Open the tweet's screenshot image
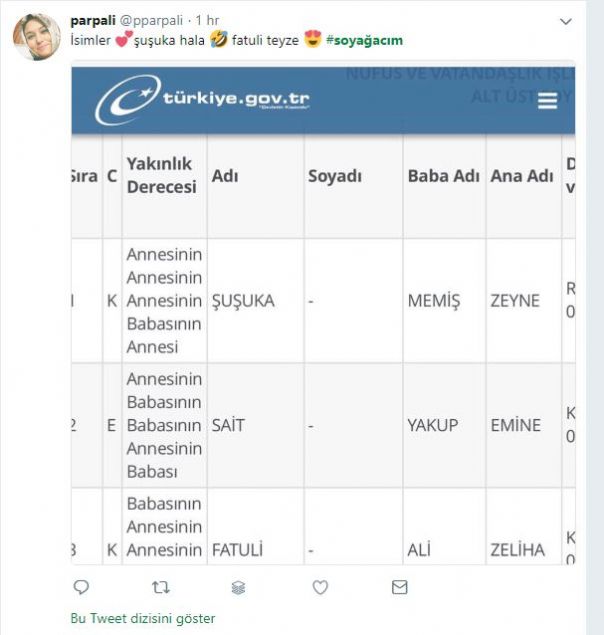Viewport: 604px width, 635px height. [323, 310]
